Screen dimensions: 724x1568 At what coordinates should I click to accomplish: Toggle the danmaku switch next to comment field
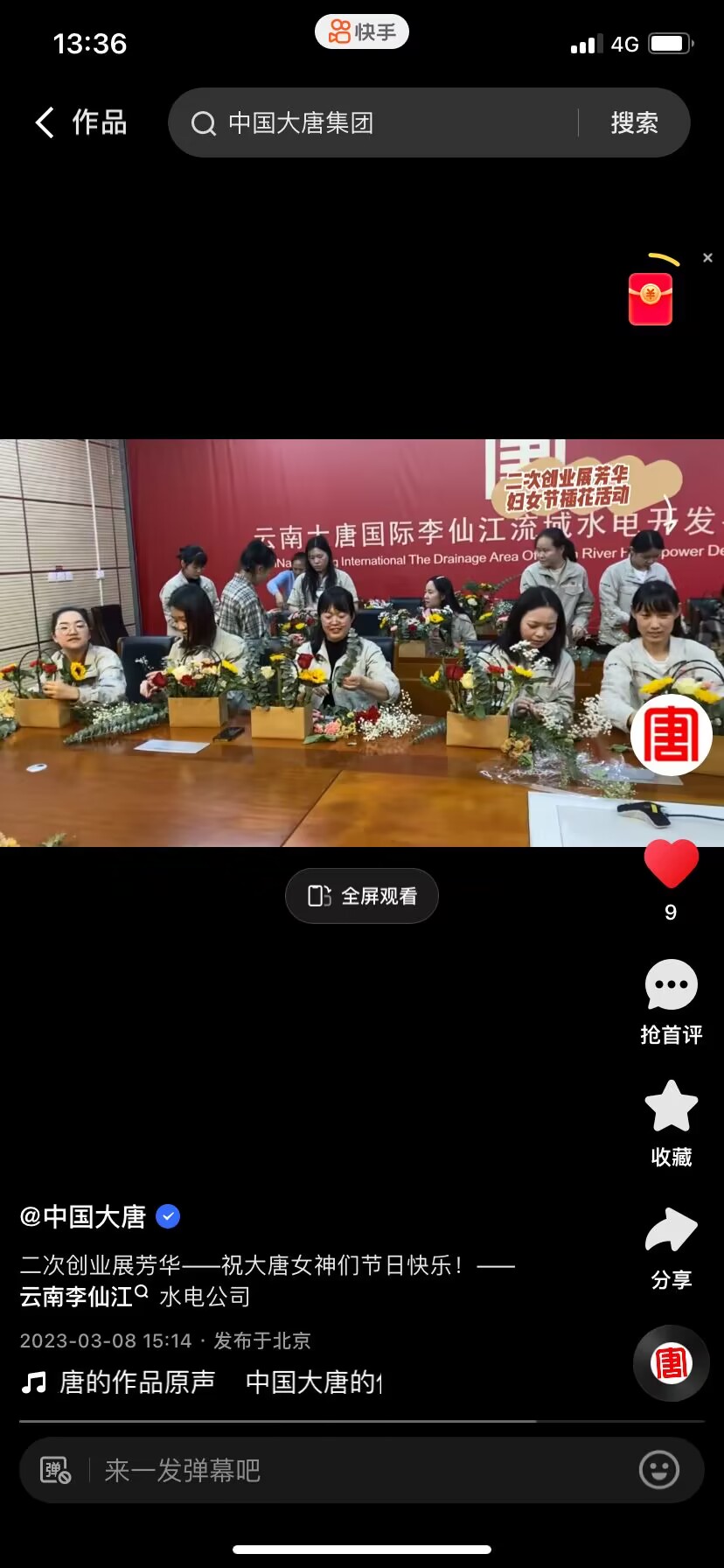click(54, 1470)
